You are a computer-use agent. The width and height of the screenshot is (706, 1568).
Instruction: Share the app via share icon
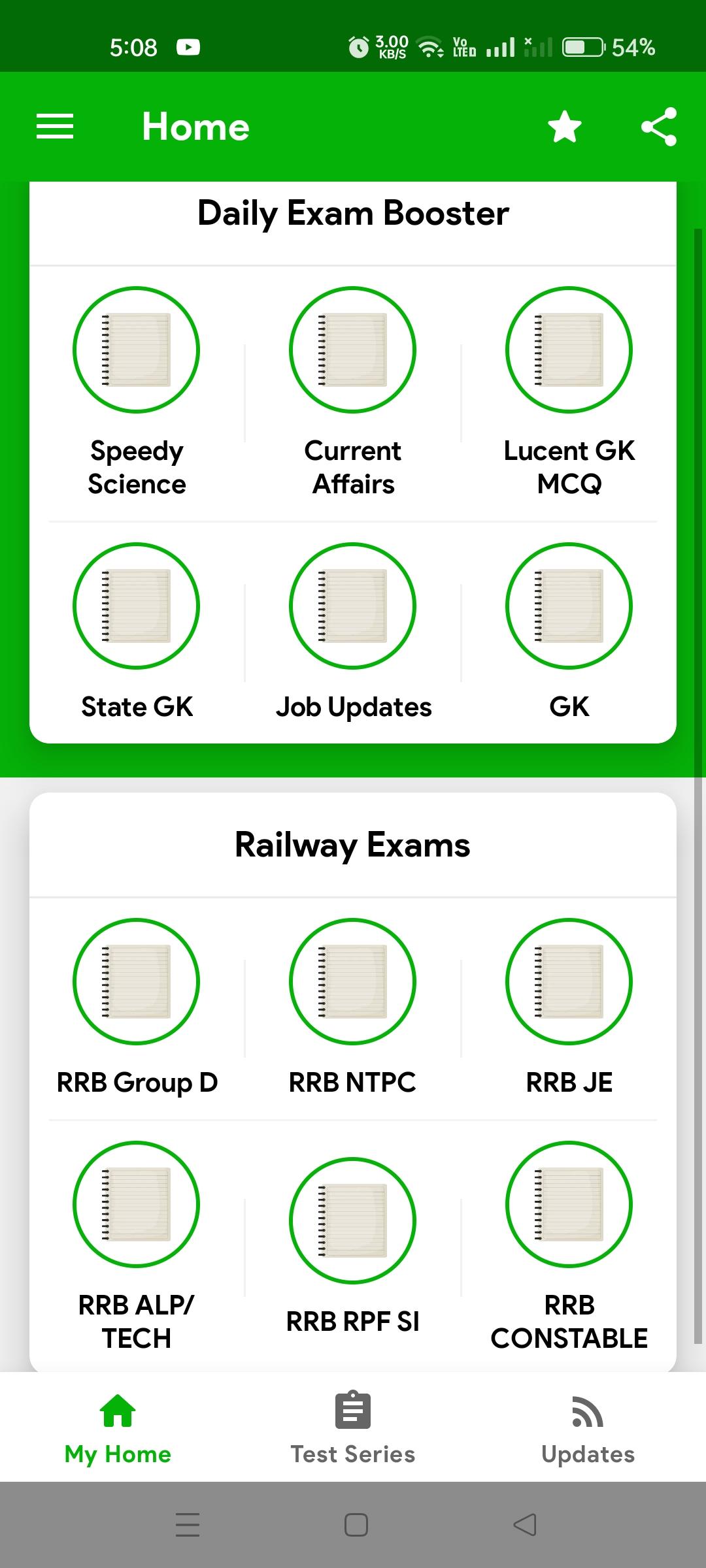click(x=658, y=126)
